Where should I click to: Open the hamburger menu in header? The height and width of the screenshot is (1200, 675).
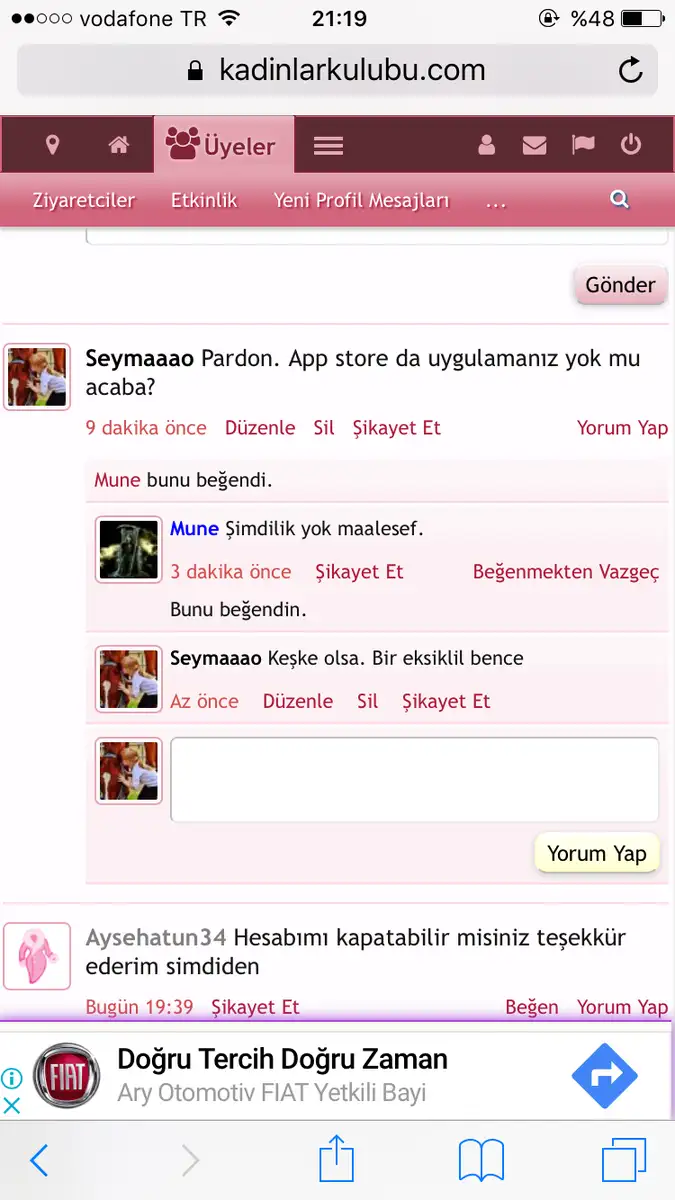click(x=328, y=146)
